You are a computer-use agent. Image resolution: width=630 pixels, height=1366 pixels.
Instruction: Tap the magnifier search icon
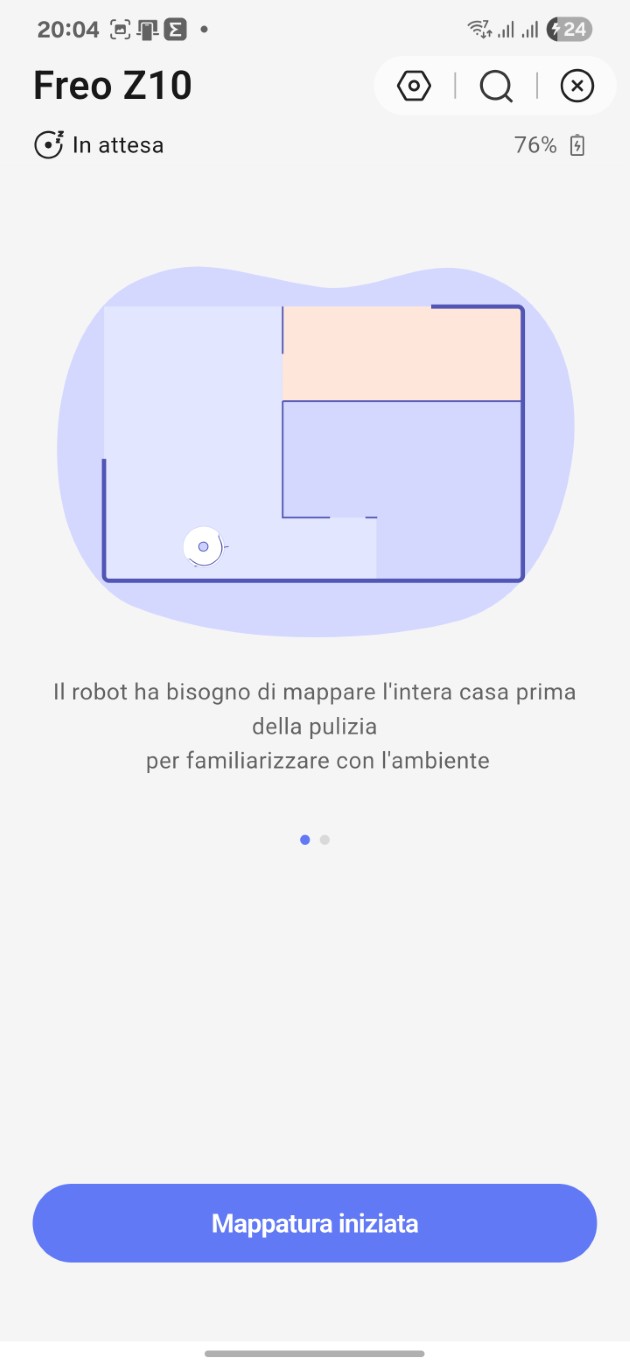[x=496, y=86]
